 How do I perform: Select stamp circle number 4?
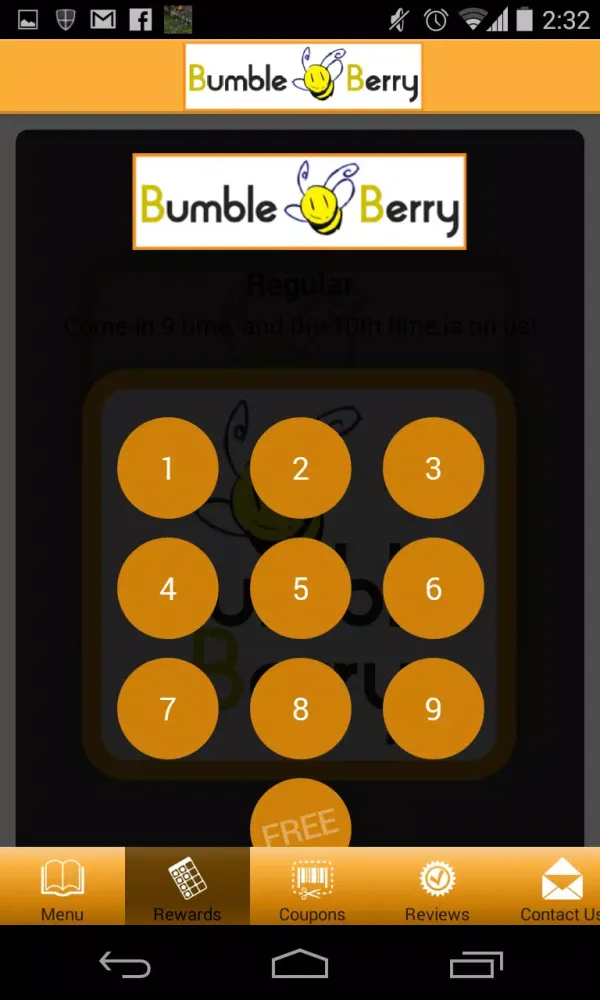(x=167, y=588)
